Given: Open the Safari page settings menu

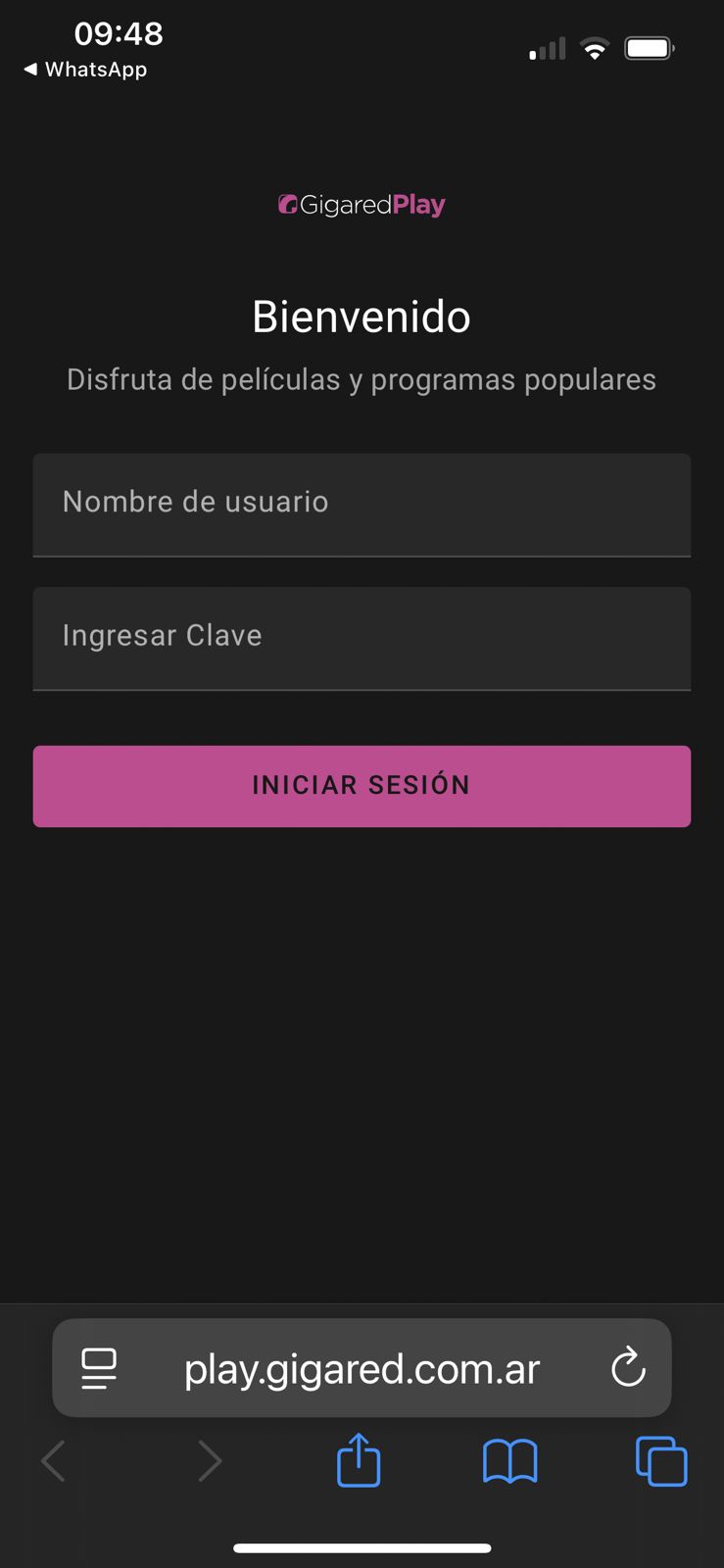Looking at the screenshot, I should tap(99, 1368).
